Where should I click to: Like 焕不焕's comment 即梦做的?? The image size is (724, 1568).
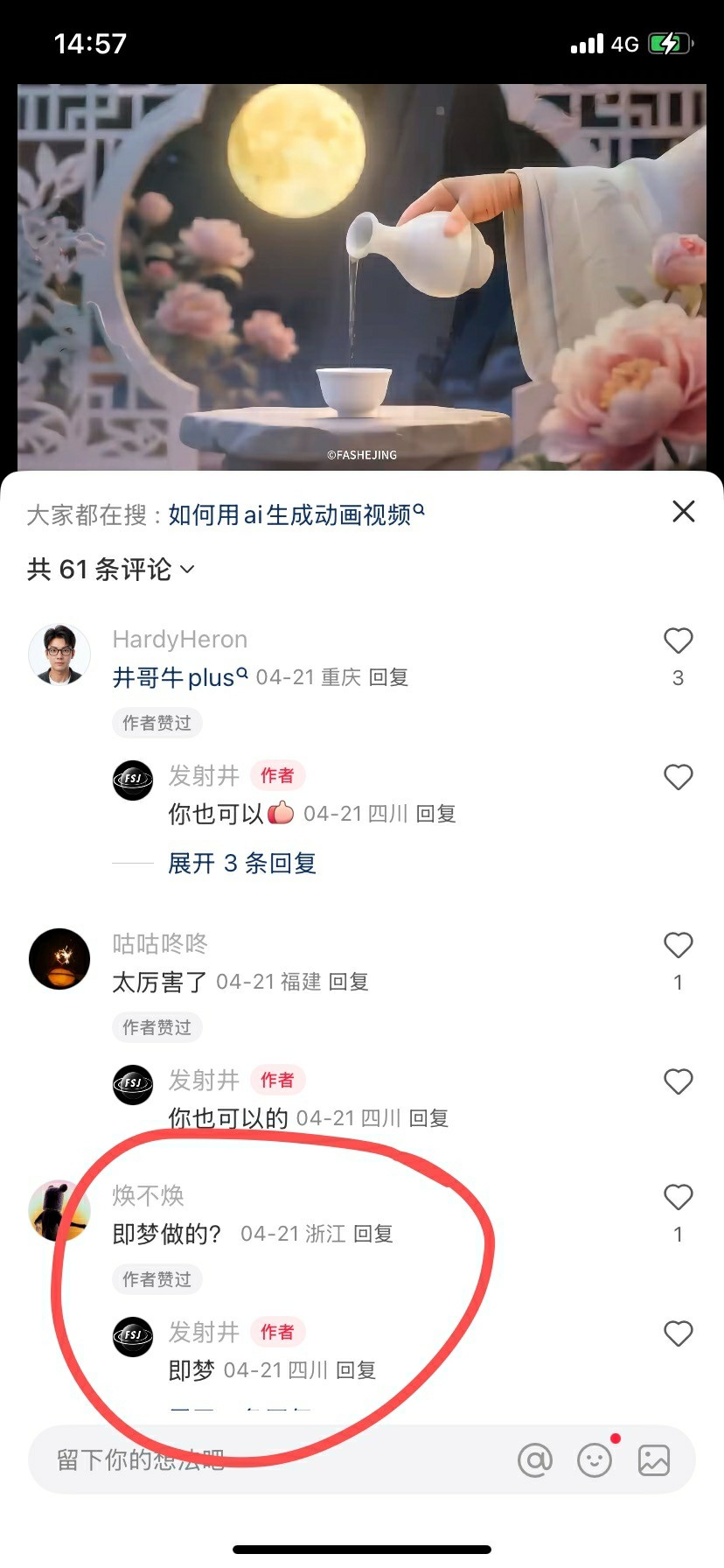pyautogui.click(x=678, y=1198)
